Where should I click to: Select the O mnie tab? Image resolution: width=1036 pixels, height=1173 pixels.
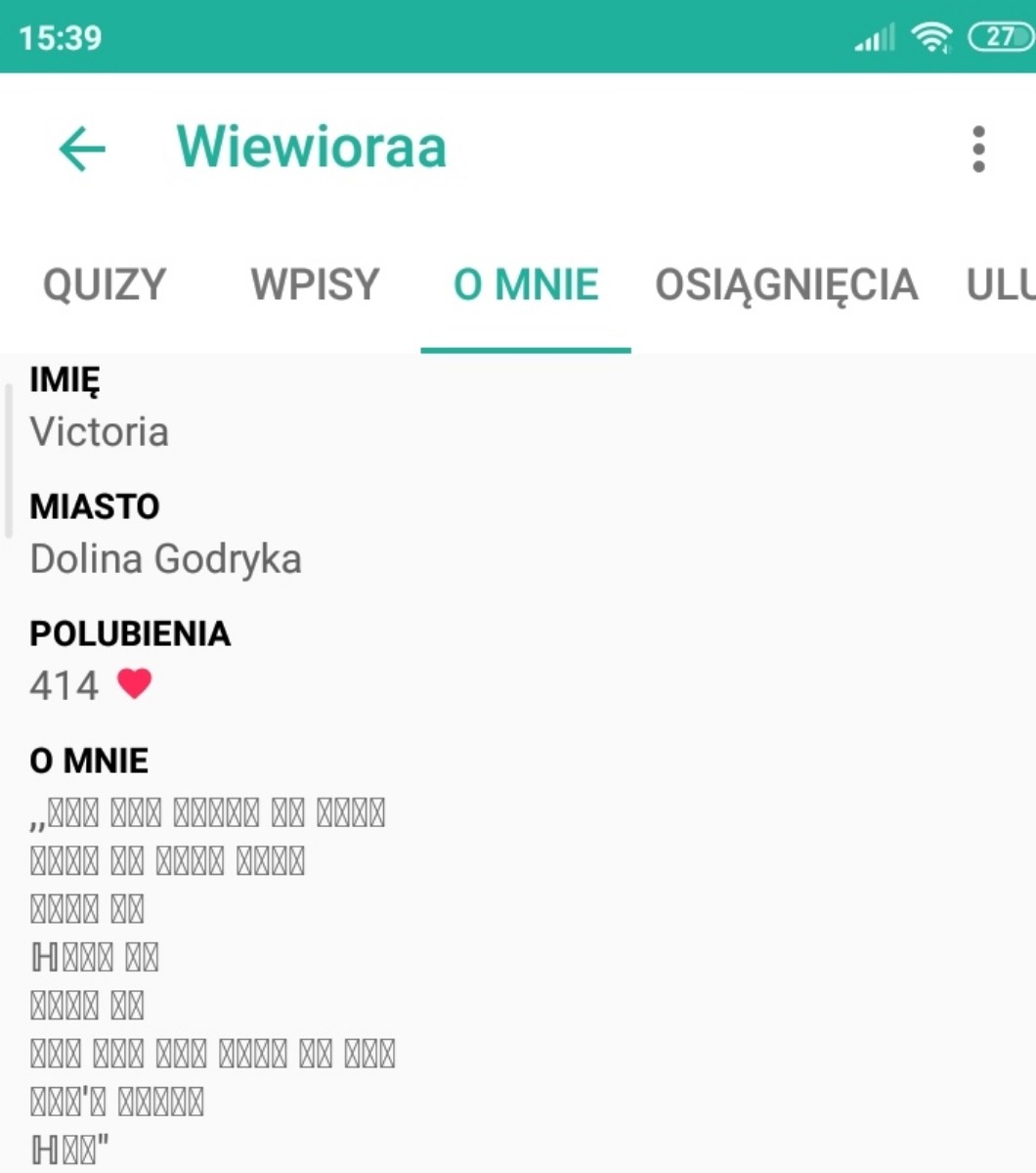pos(526,284)
